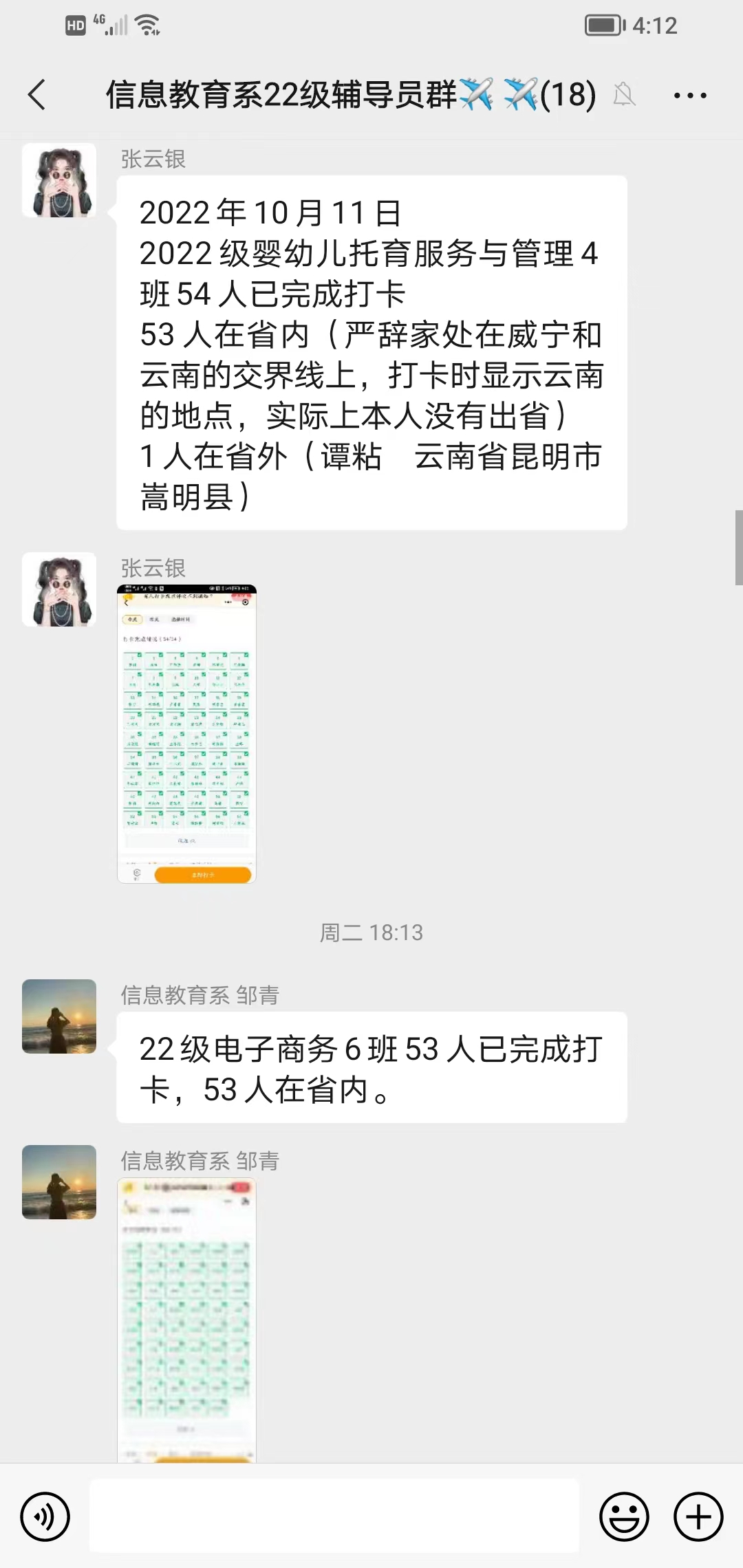The image size is (743, 1568).
Task: Go back to the chat list
Action: point(37,95)
